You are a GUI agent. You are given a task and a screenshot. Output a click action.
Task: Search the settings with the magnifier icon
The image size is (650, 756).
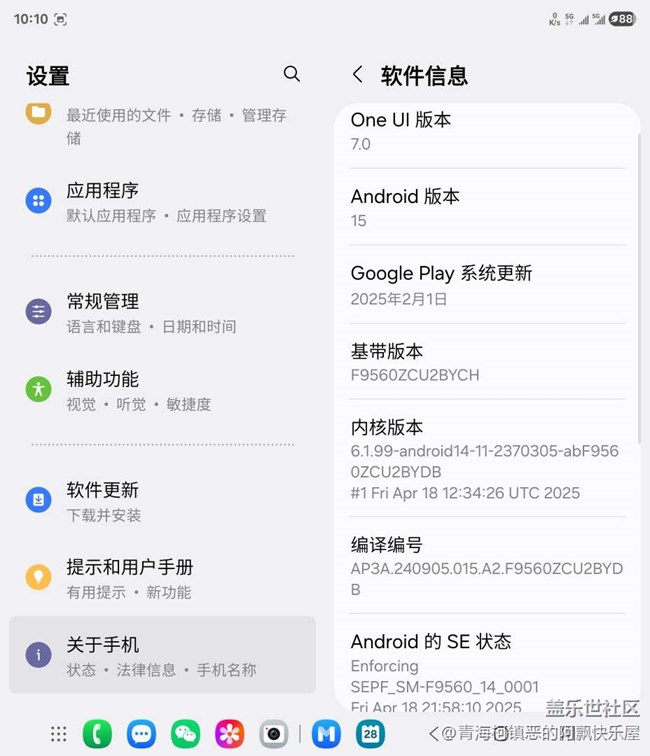click(x=292, y=74)
